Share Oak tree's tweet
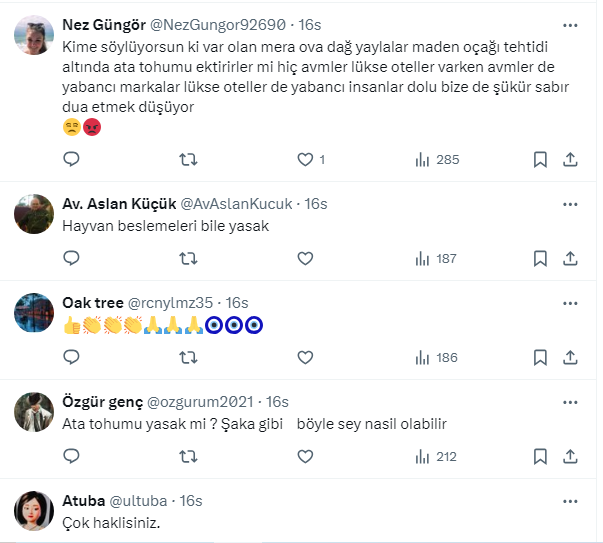The width and height of the screenshot is (603, 543). coord(570,357)
